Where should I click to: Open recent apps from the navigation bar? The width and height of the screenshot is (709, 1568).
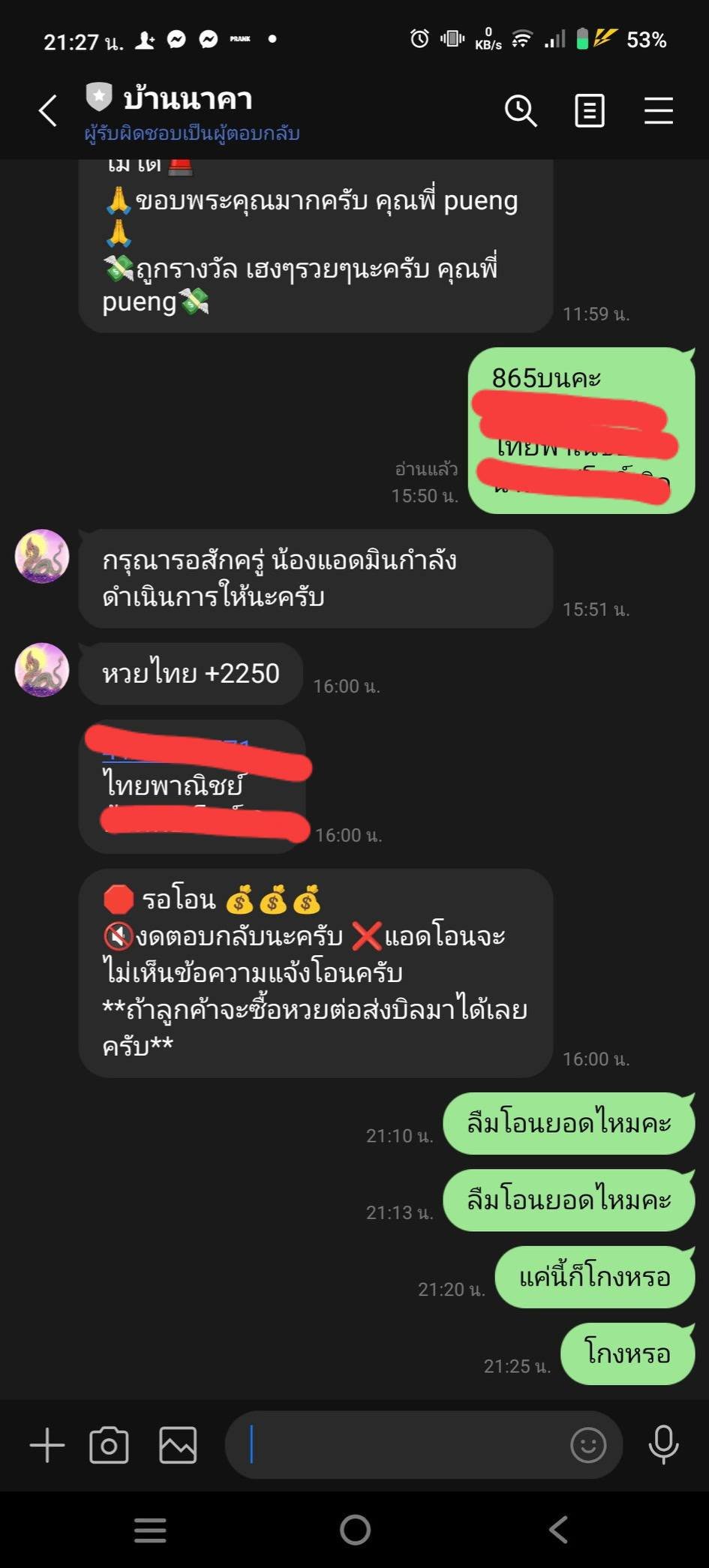[x=150, y=1530]
